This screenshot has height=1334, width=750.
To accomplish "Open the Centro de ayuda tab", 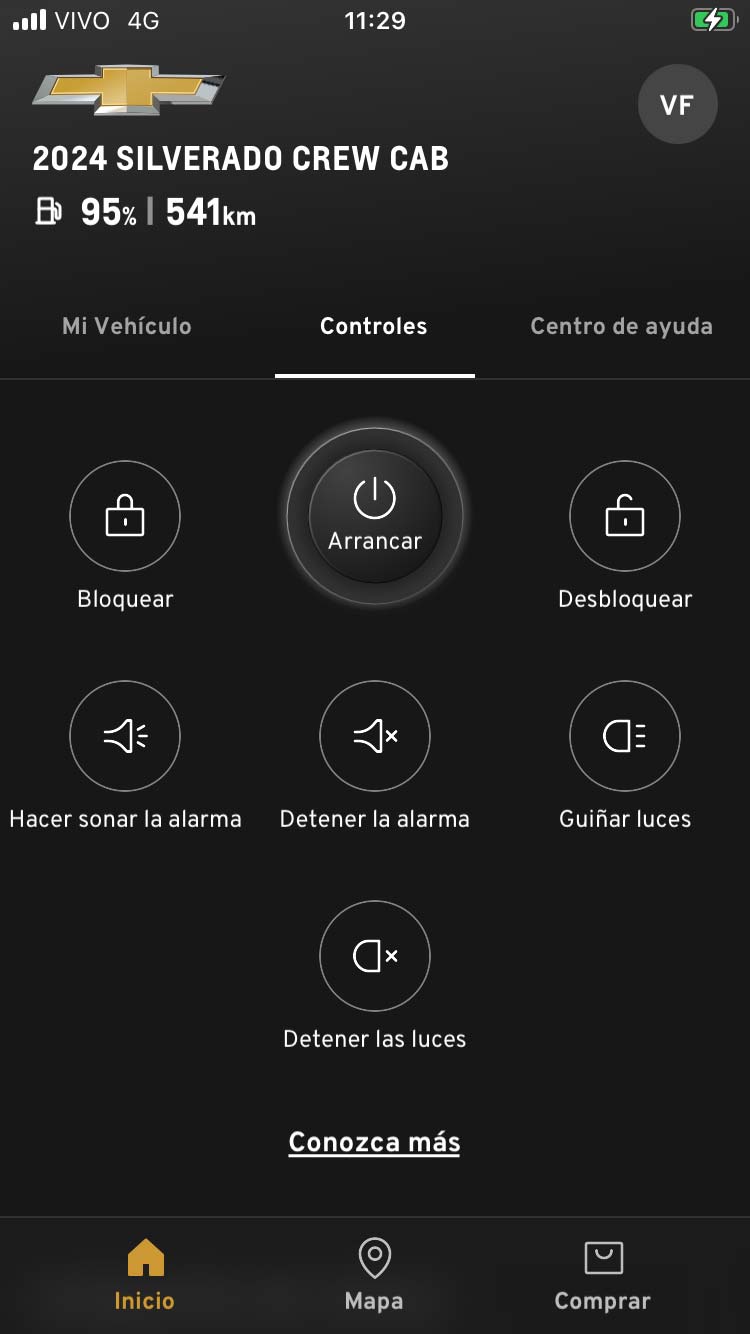I will [x=621, y=326].
